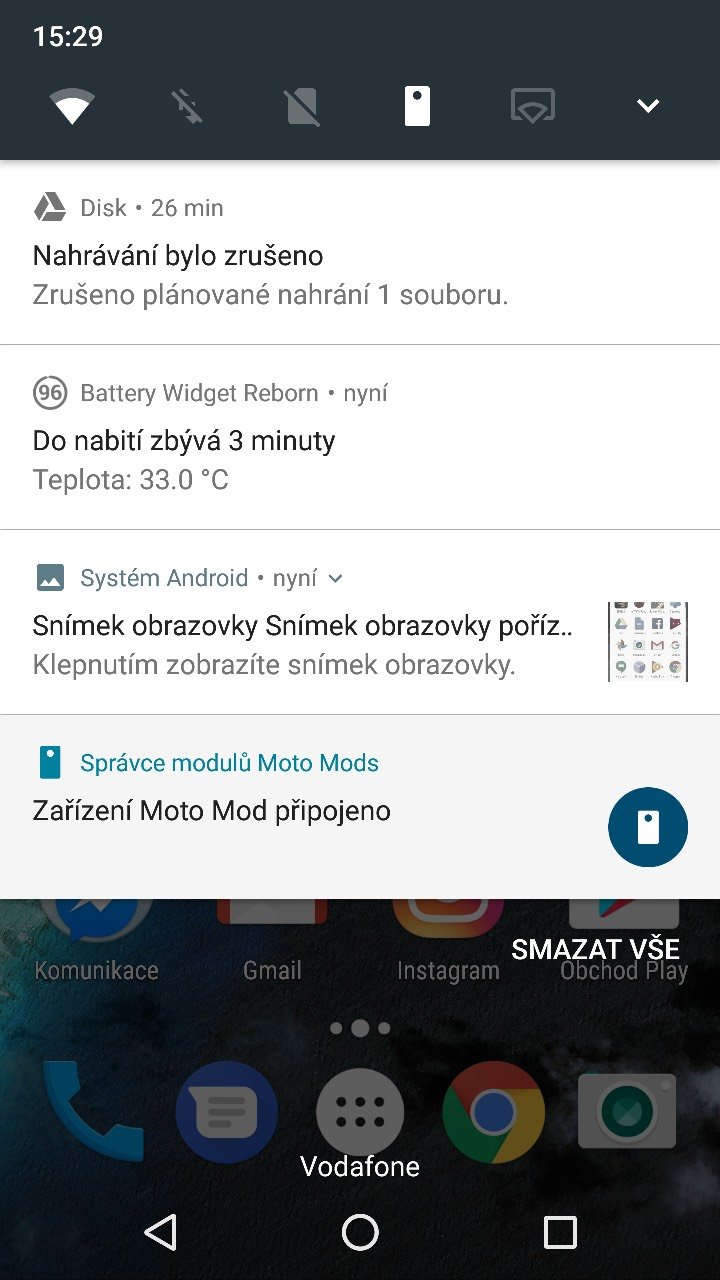Tap the round Moto Mod icon button
Image resolution: width=720 pixels, height=1280 pixels.
coord(648,827)
